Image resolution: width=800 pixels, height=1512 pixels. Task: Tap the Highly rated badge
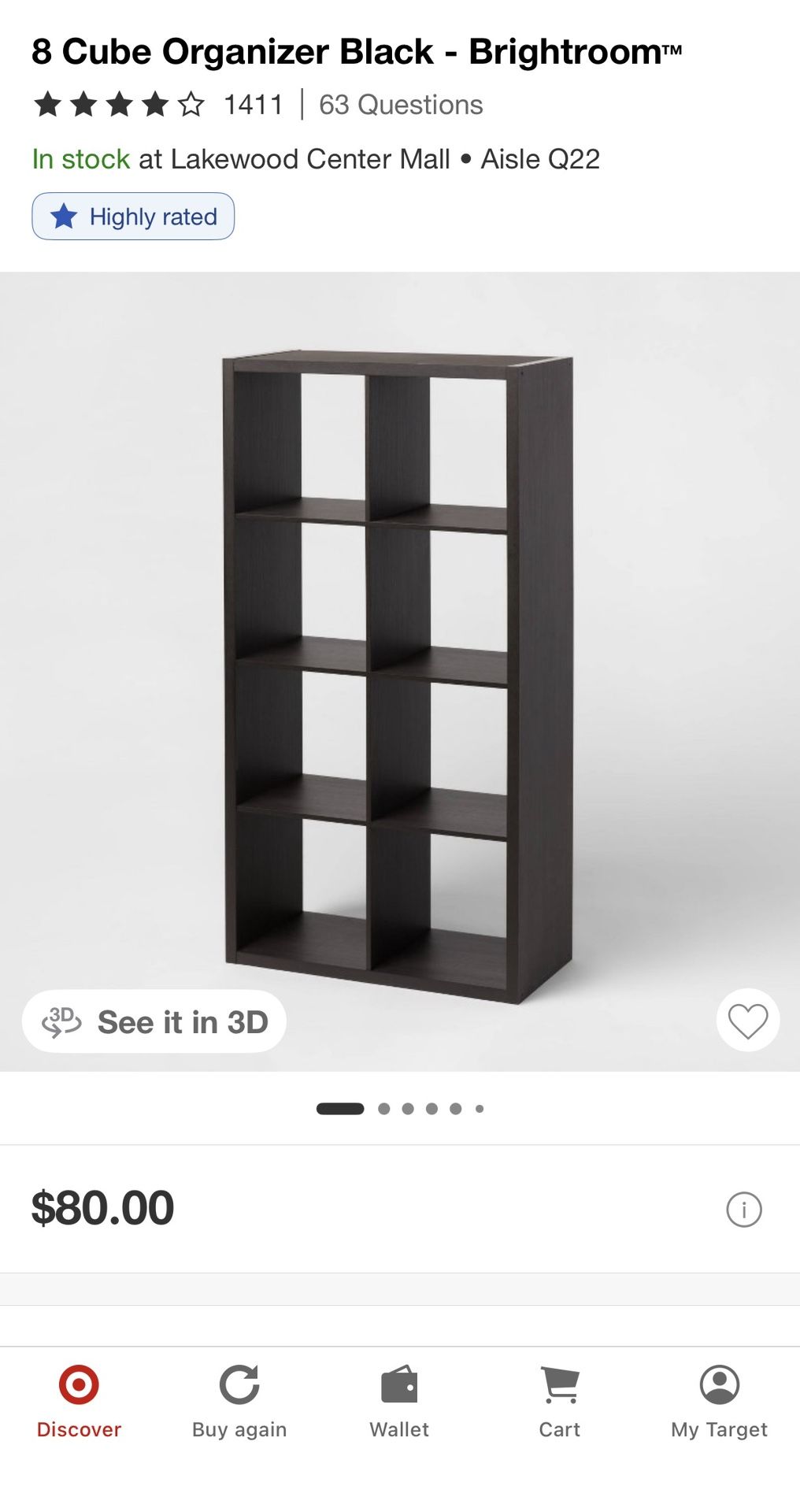133,217
